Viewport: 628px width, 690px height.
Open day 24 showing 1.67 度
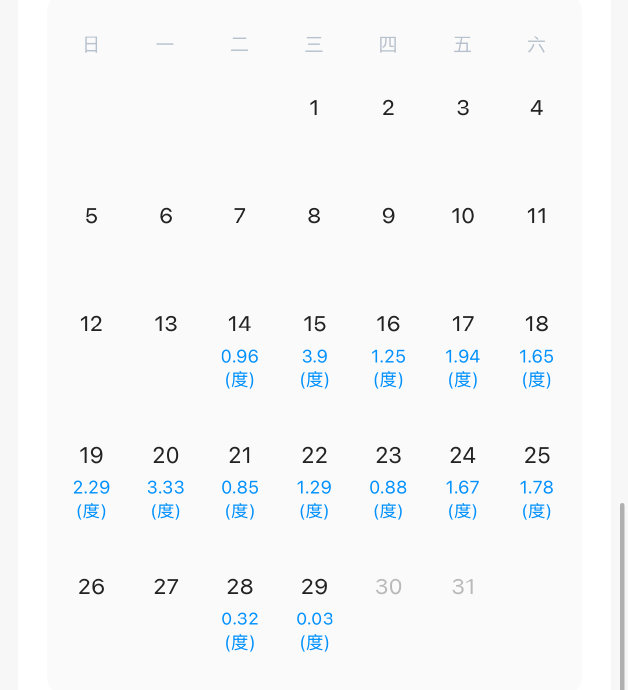[x=463, y=482]
